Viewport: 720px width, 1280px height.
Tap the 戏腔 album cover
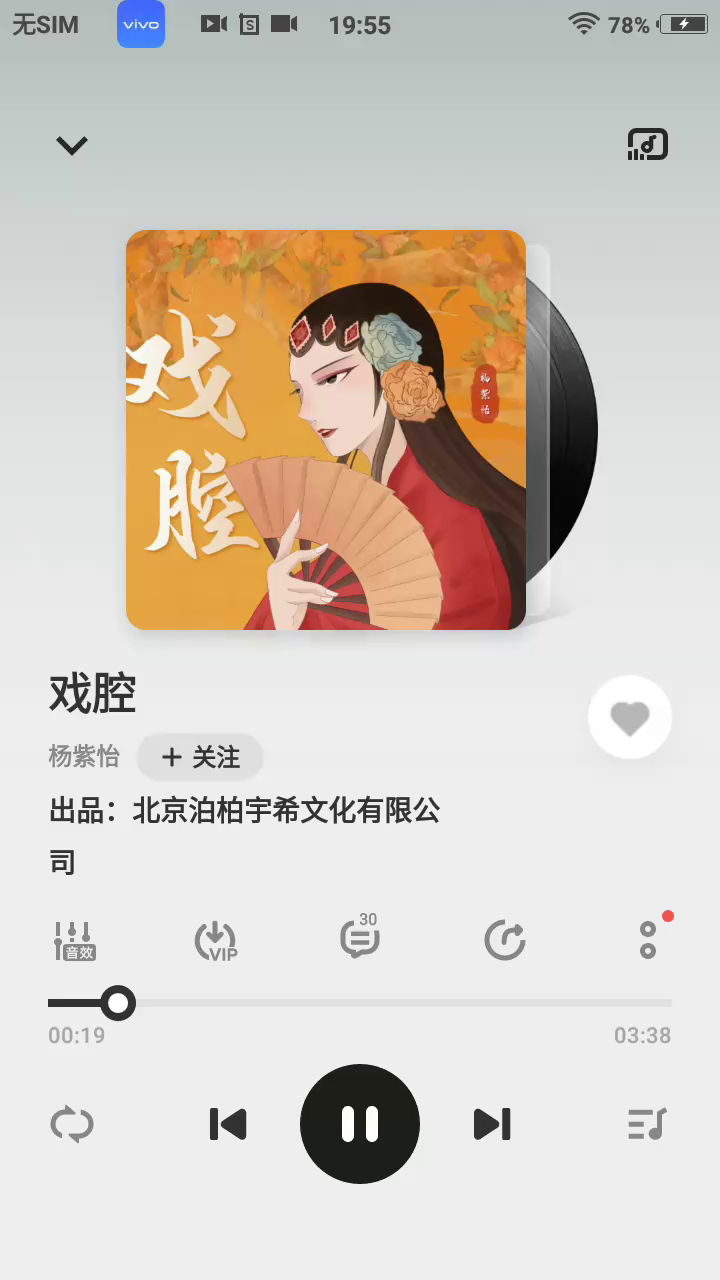326,430
